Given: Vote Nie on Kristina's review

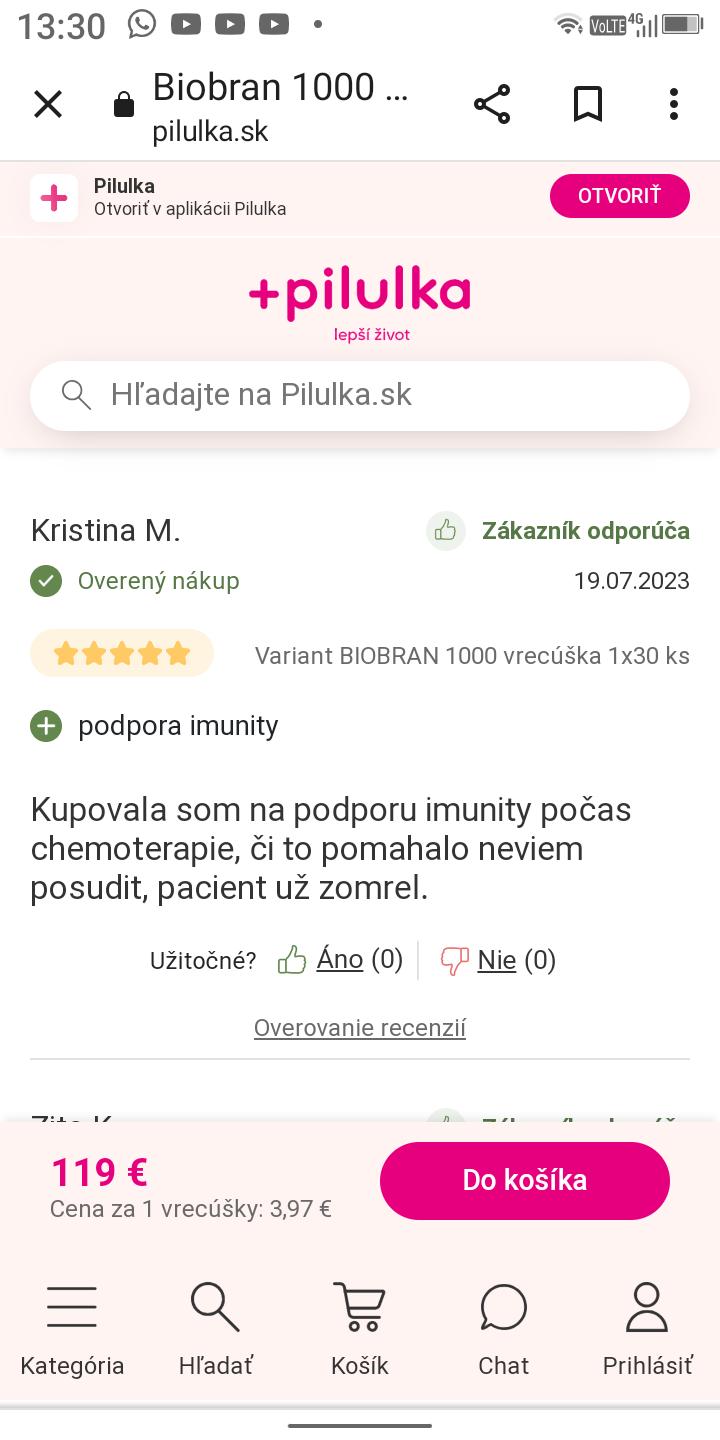Looking at the screenshot, I should [496, 960].
